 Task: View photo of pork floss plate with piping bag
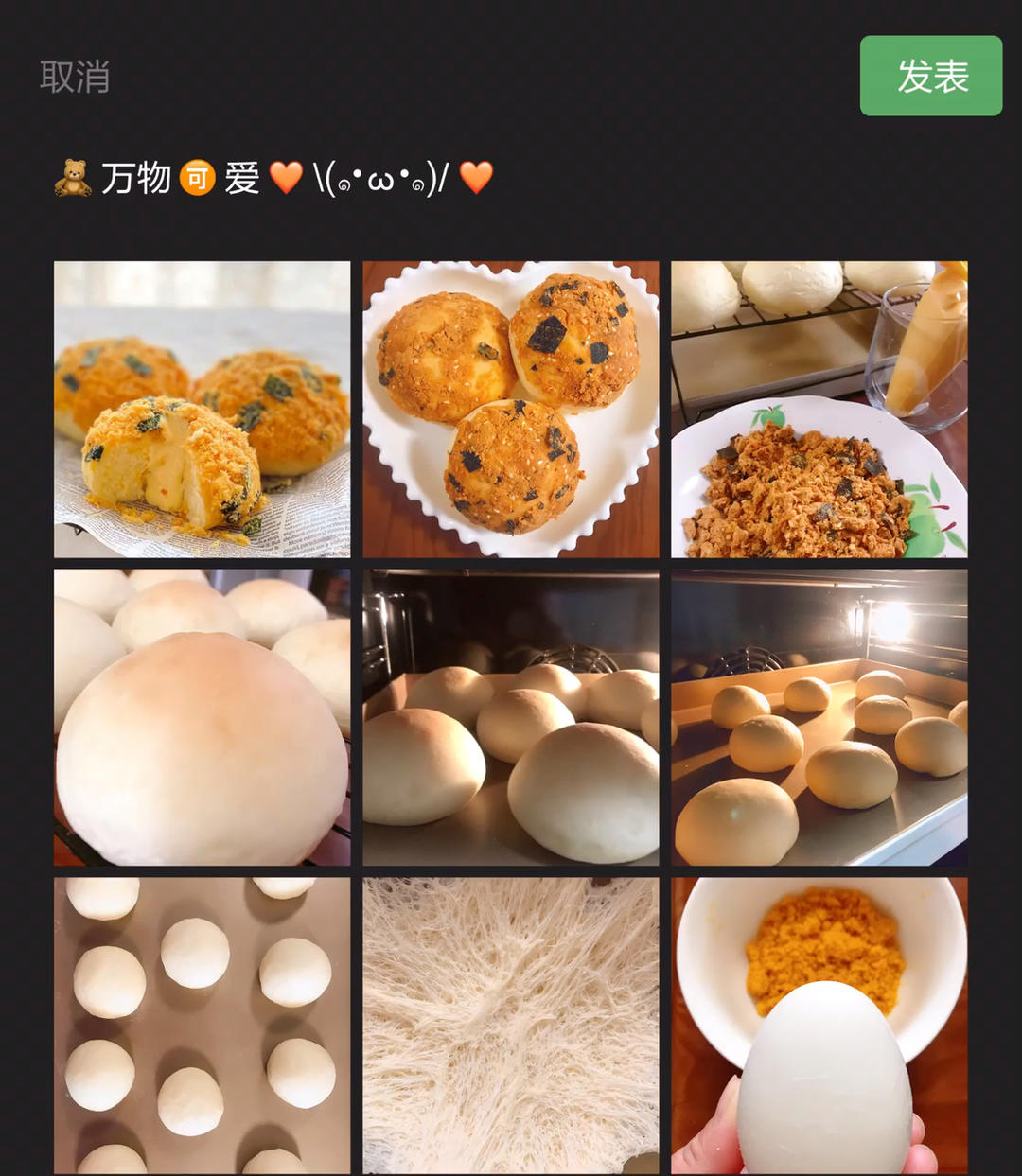819,409
